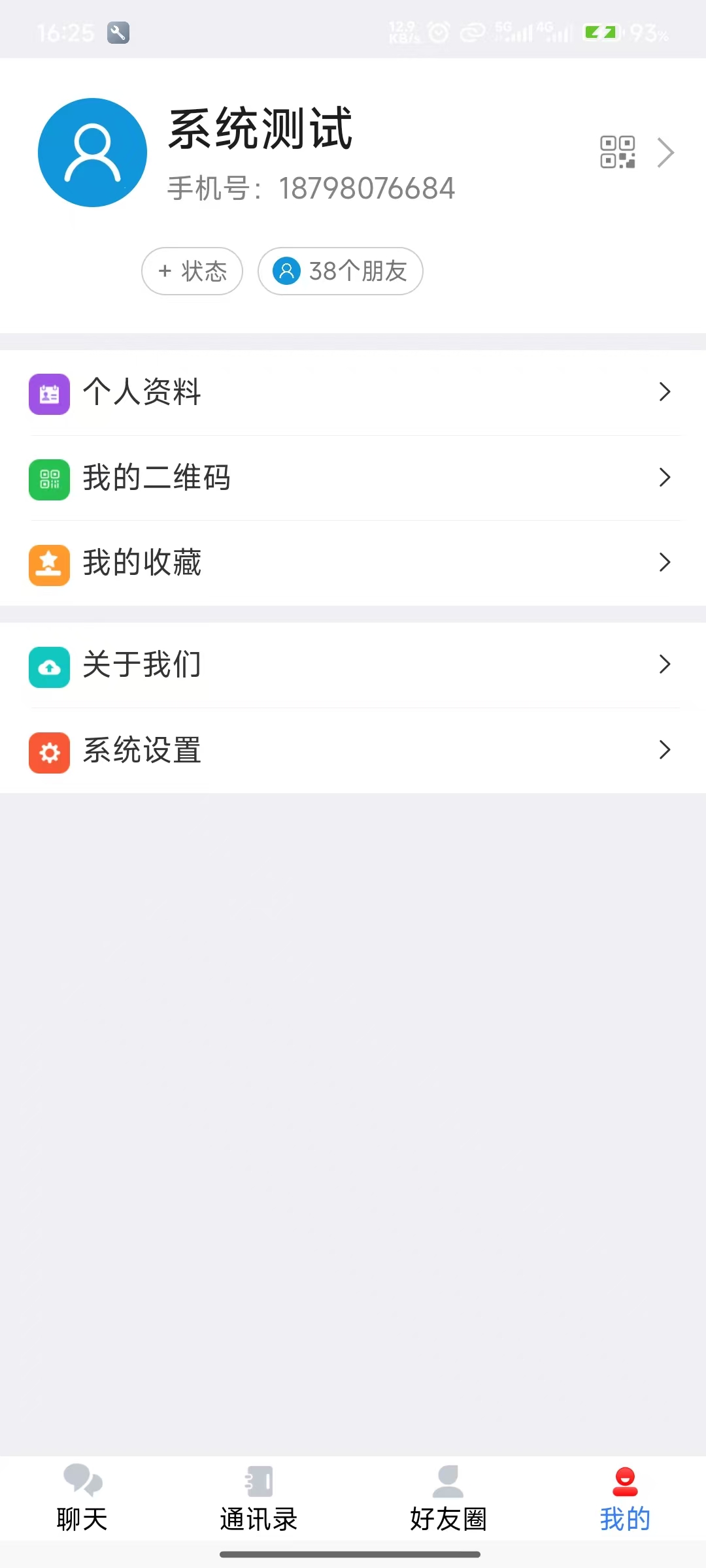Click the blue avatar of 系统测试

pyautogui.click(x=92, y=152)
